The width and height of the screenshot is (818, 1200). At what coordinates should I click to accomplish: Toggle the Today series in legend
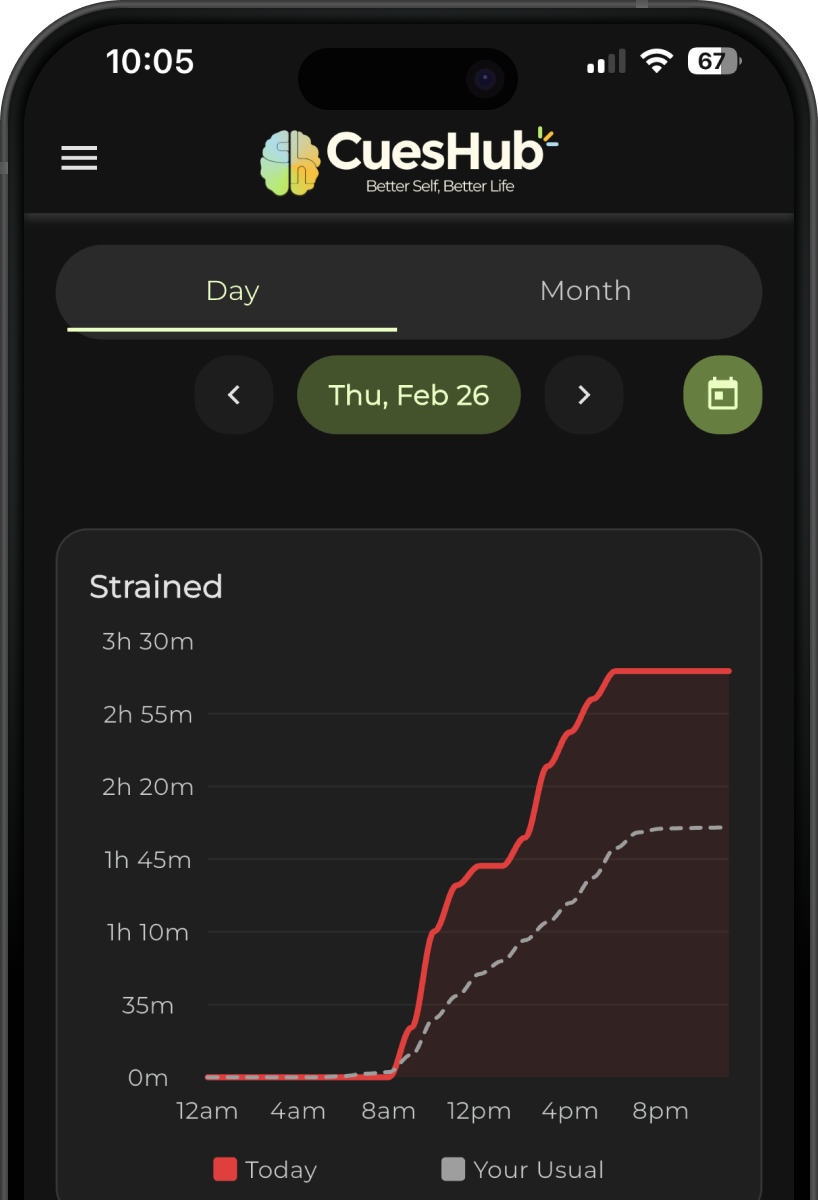pos(266,1169)
